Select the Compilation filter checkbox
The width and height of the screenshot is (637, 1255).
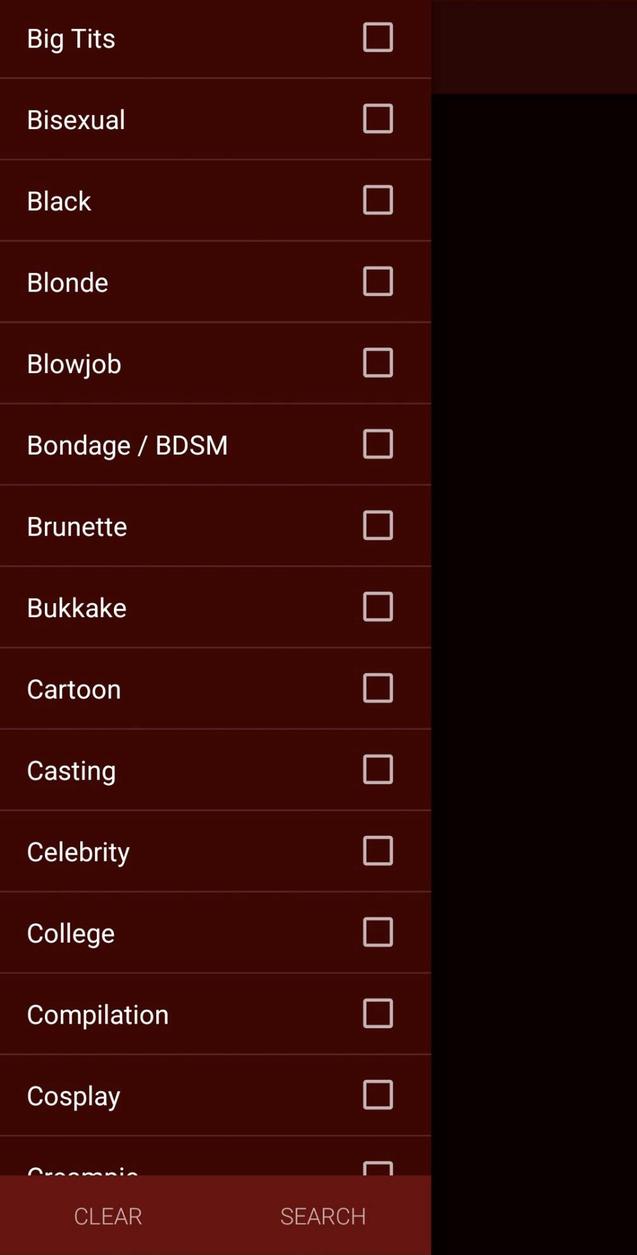[x=377, y=1013]
